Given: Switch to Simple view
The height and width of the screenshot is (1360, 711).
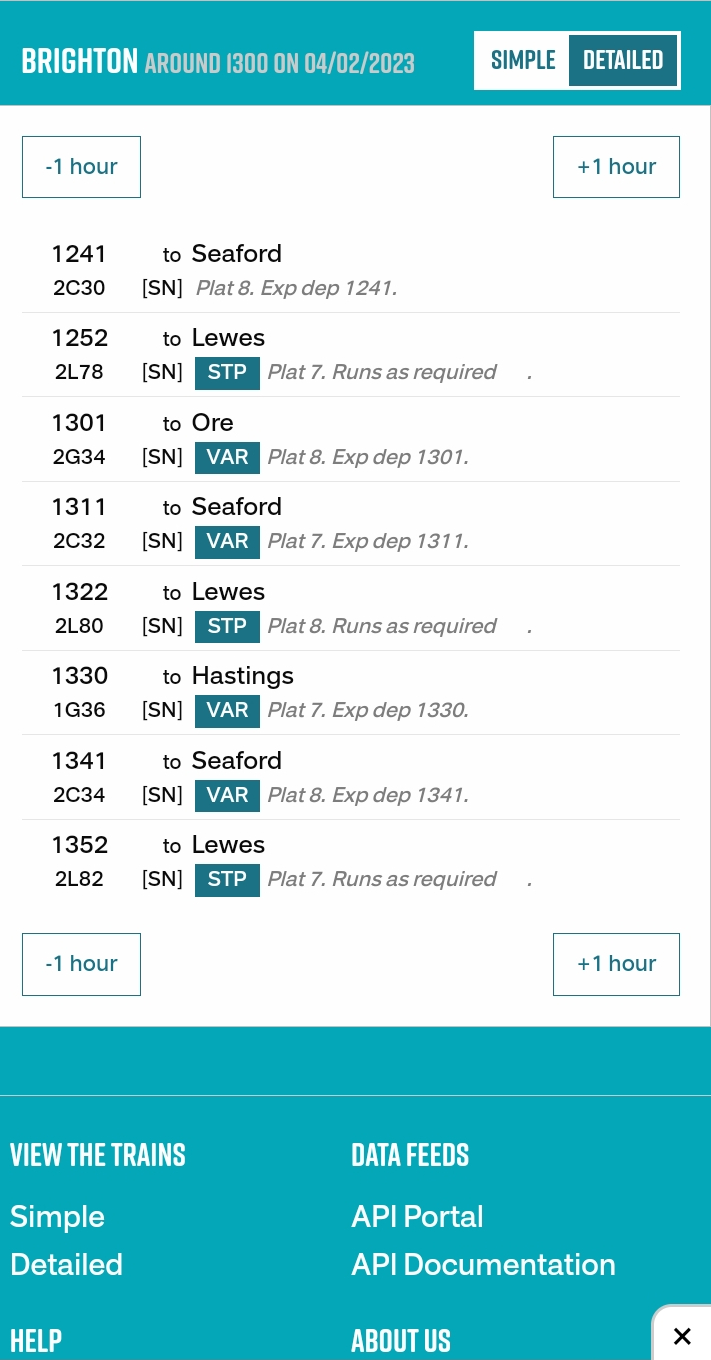Looking at the screenshot, I should pyautogui.click(x=522, y=61).
